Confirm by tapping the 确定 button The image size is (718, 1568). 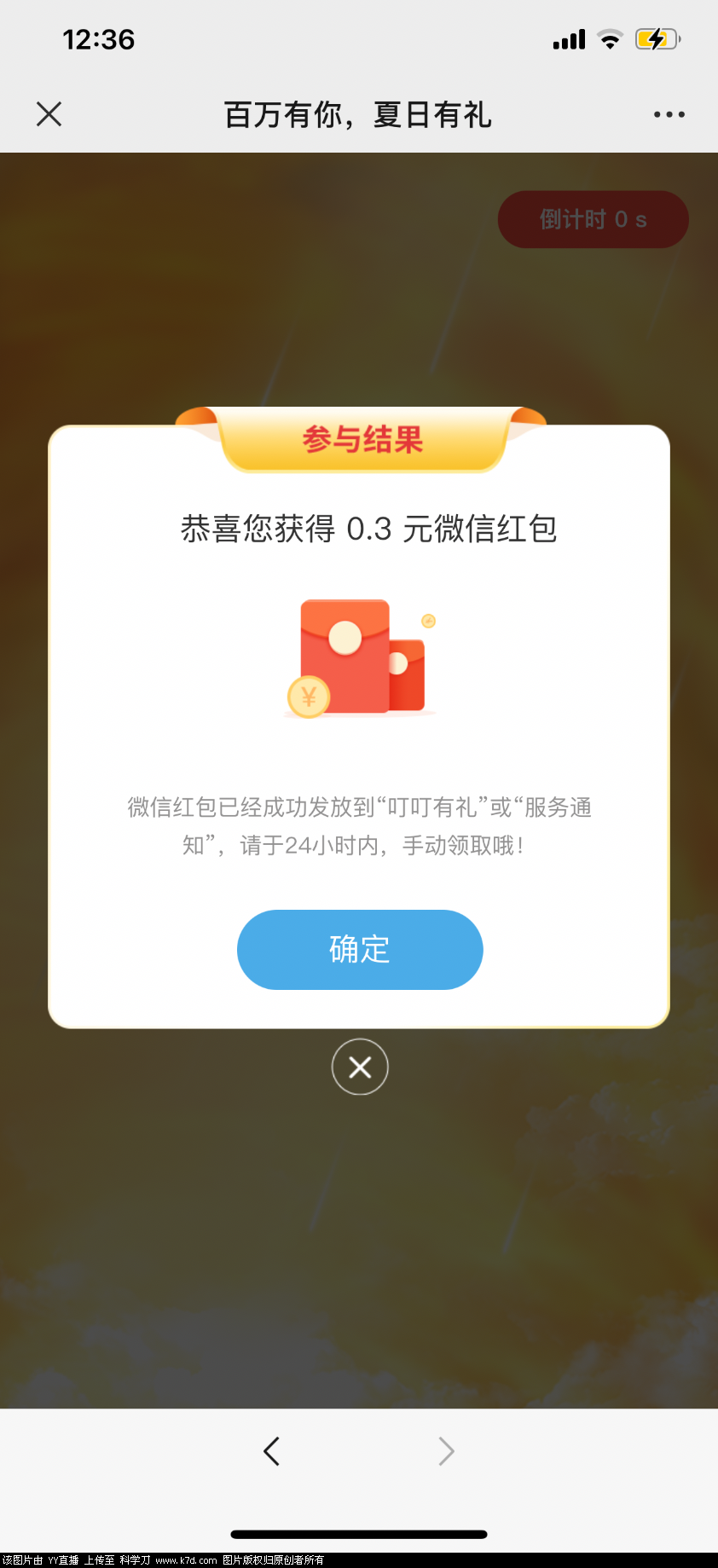pos(360,949)
